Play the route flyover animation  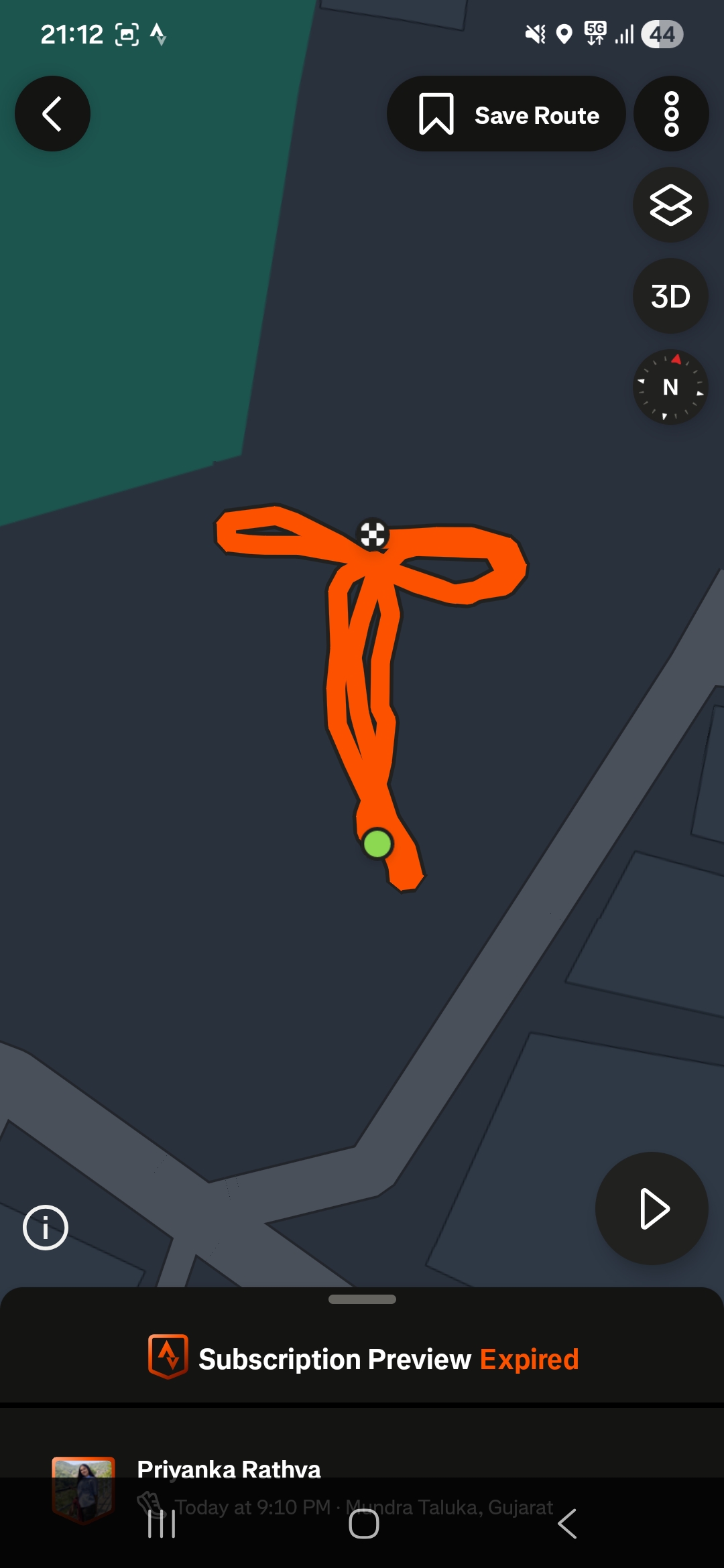tap(652, 1209)
